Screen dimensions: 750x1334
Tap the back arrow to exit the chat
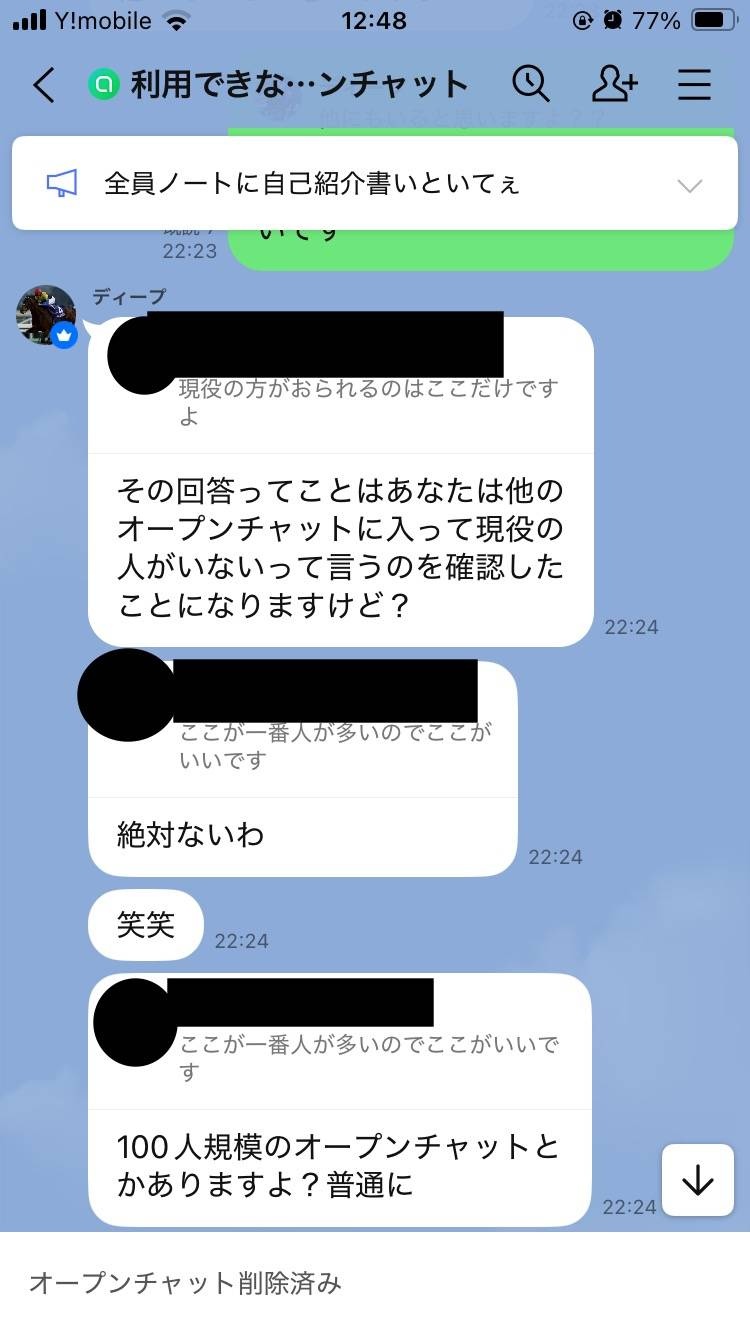click(x=42, y=85)
